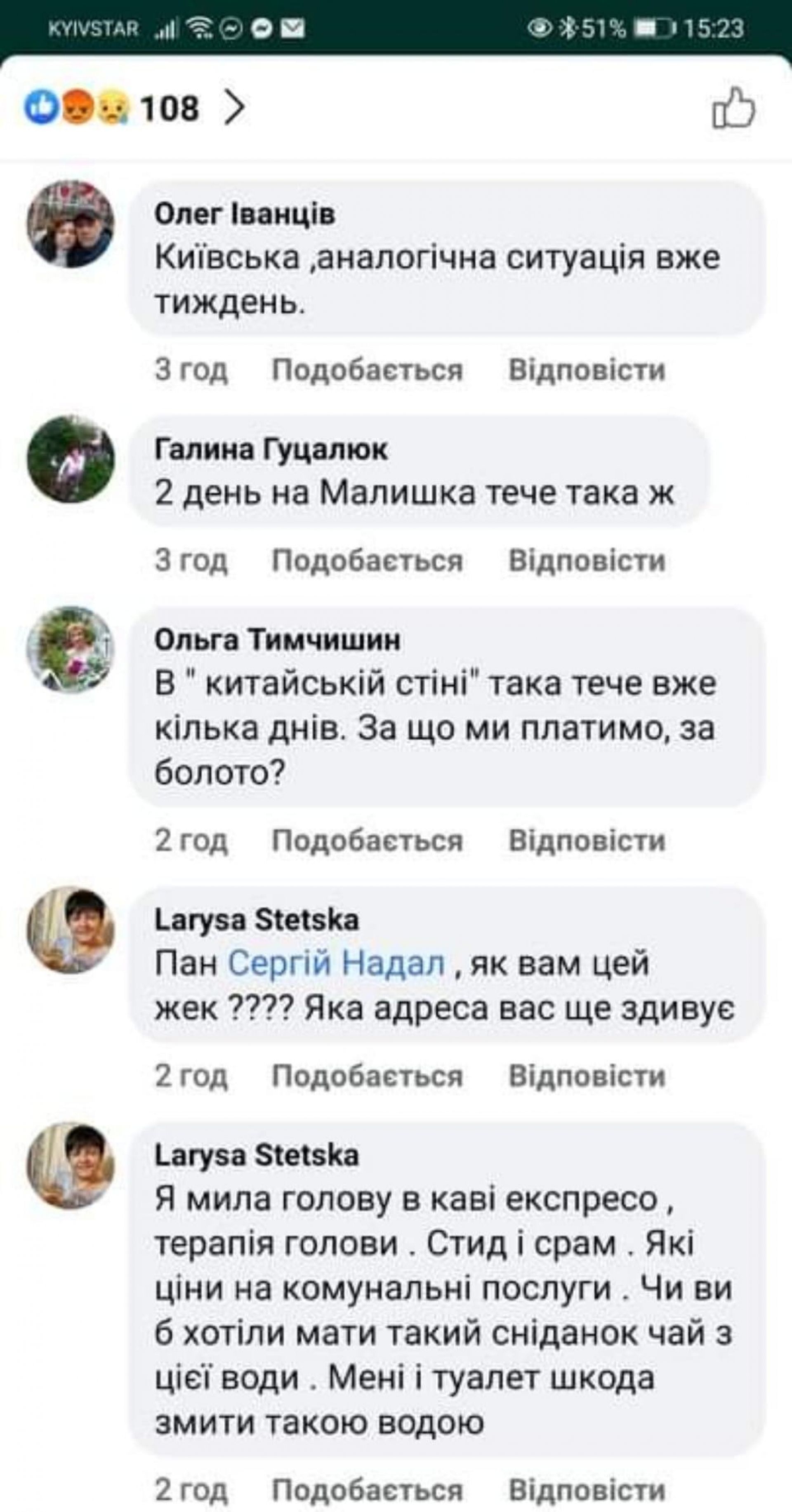Reply to Галина Гуцалюк's comment
Viewport: 792px width, 1512px height.
coord(587,561)
